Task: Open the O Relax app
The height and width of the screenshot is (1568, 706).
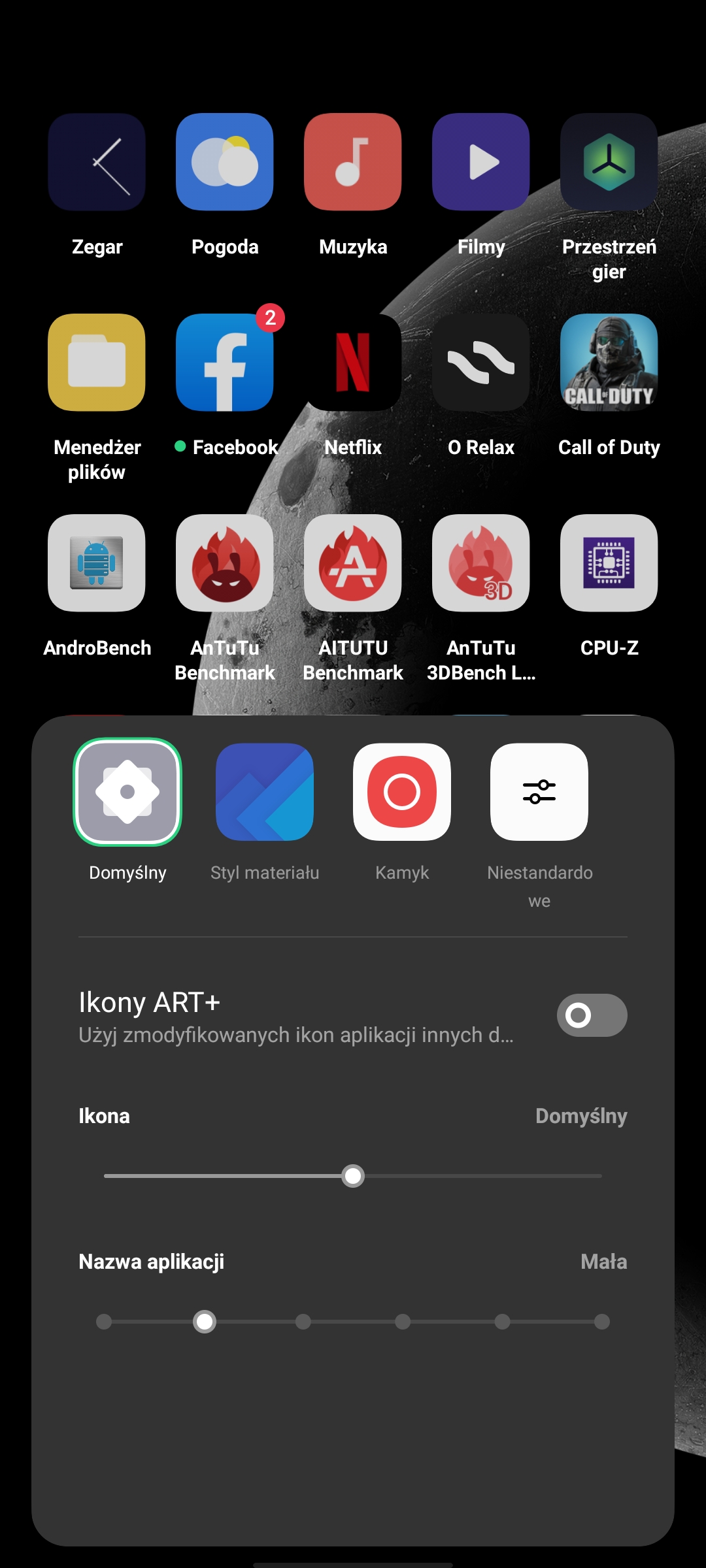Action: (x=481, y=363)
